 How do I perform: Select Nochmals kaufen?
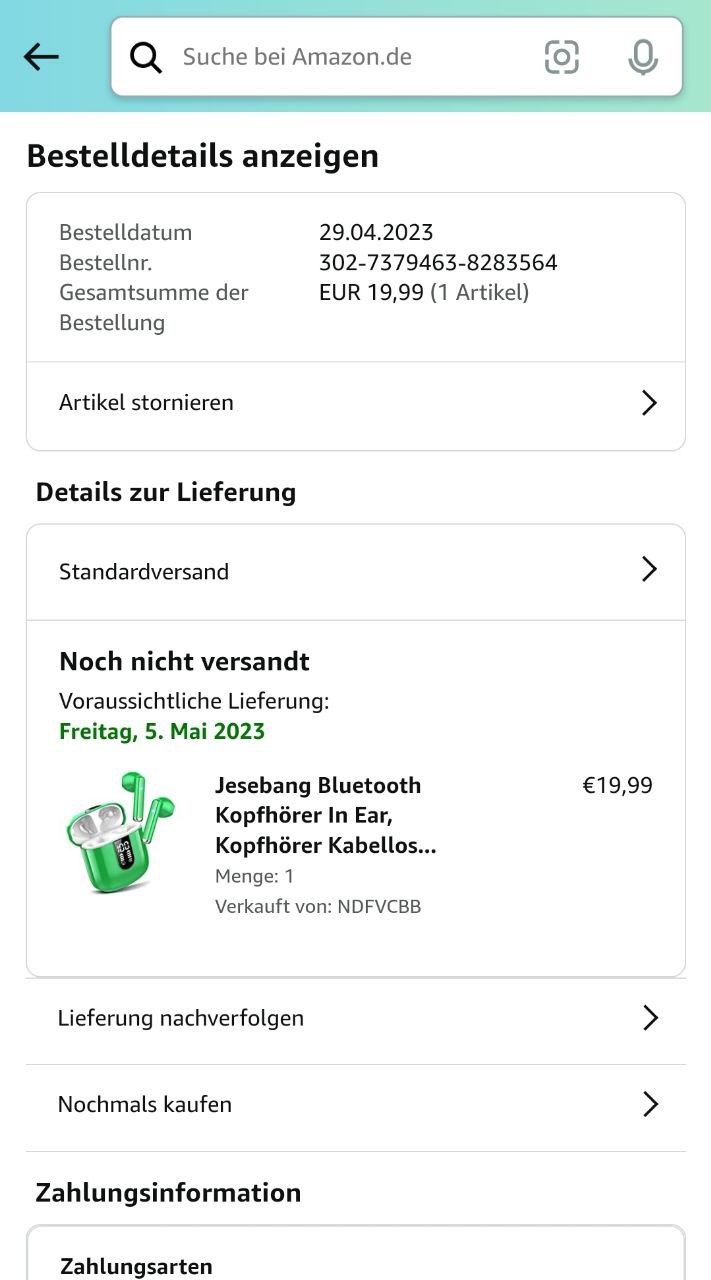[355, 1104]
